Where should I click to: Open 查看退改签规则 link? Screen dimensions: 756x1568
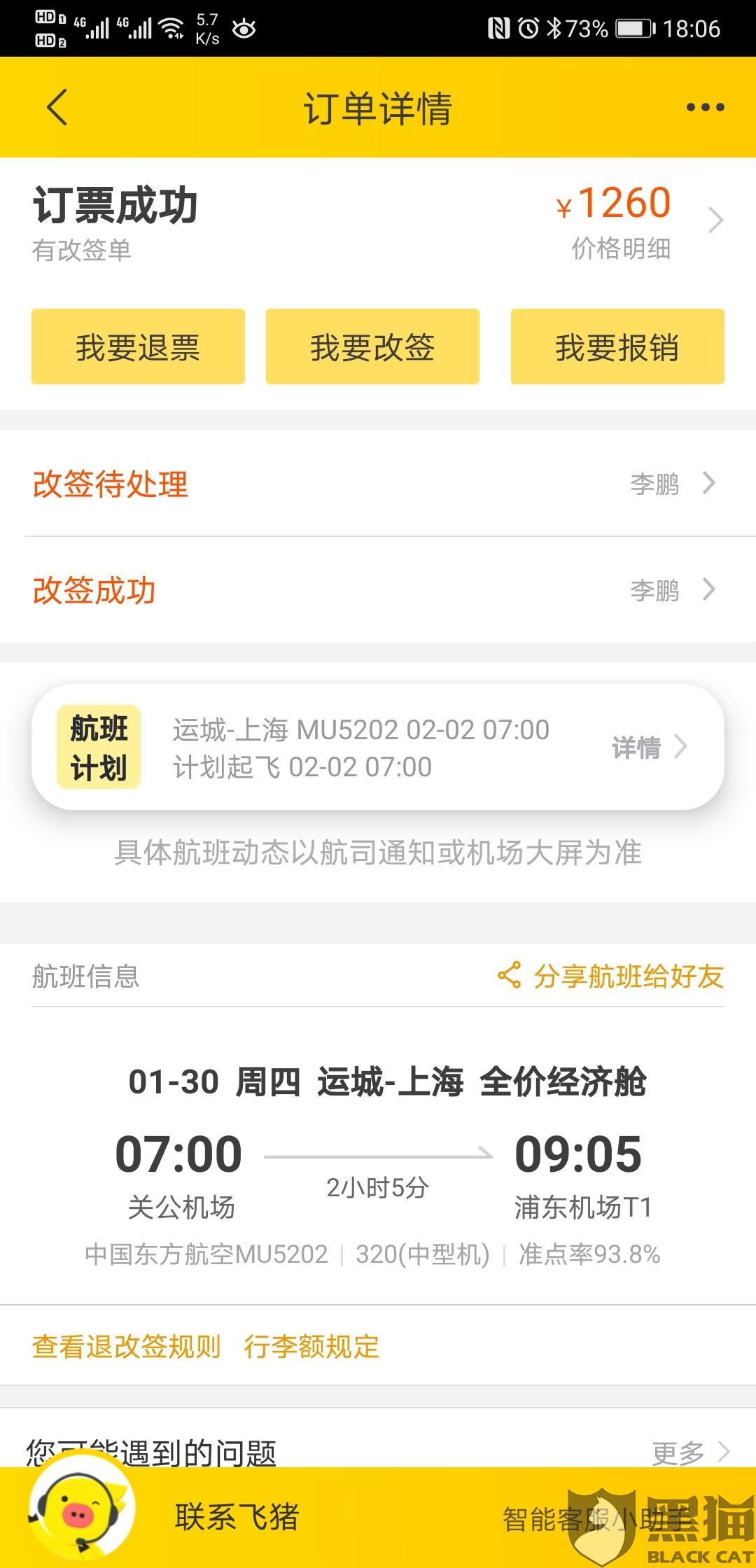[127, 1346]
